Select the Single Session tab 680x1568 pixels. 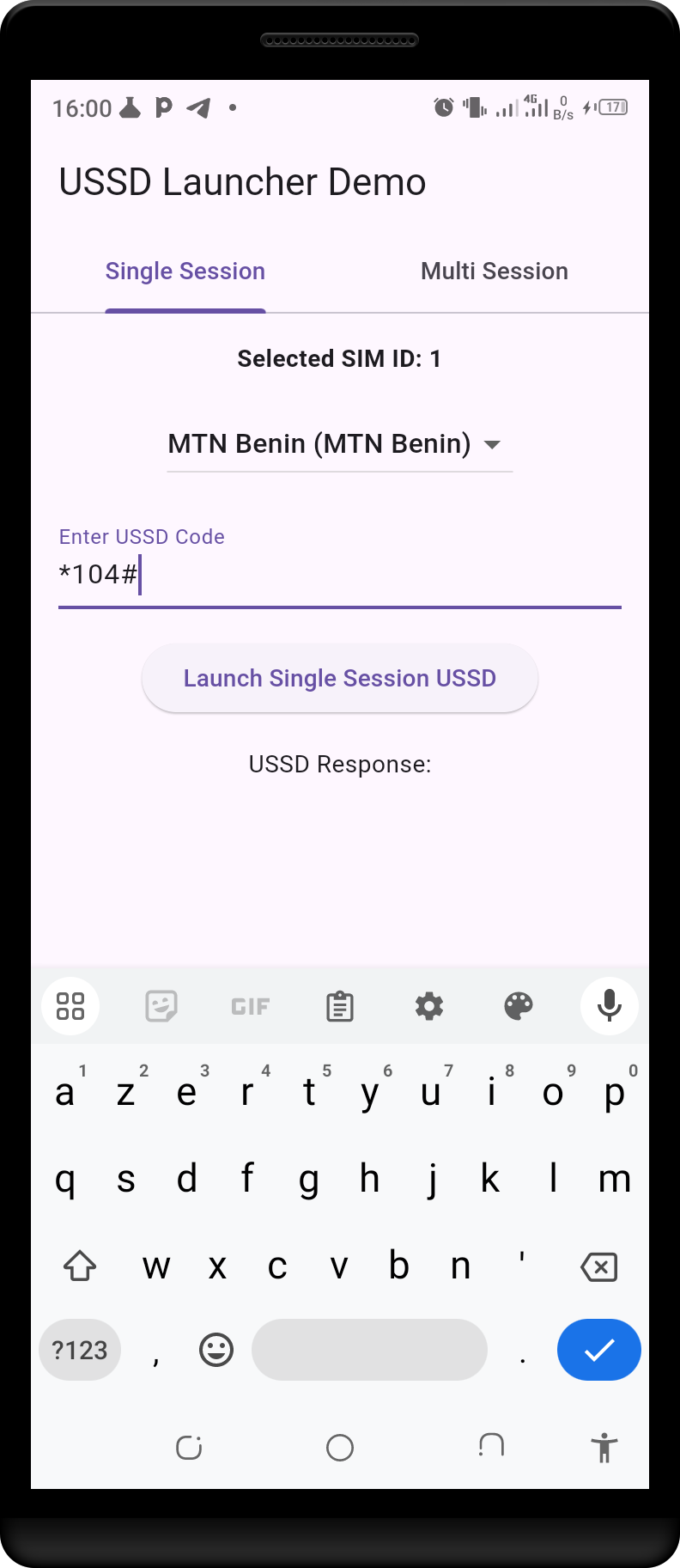(185, 272)
